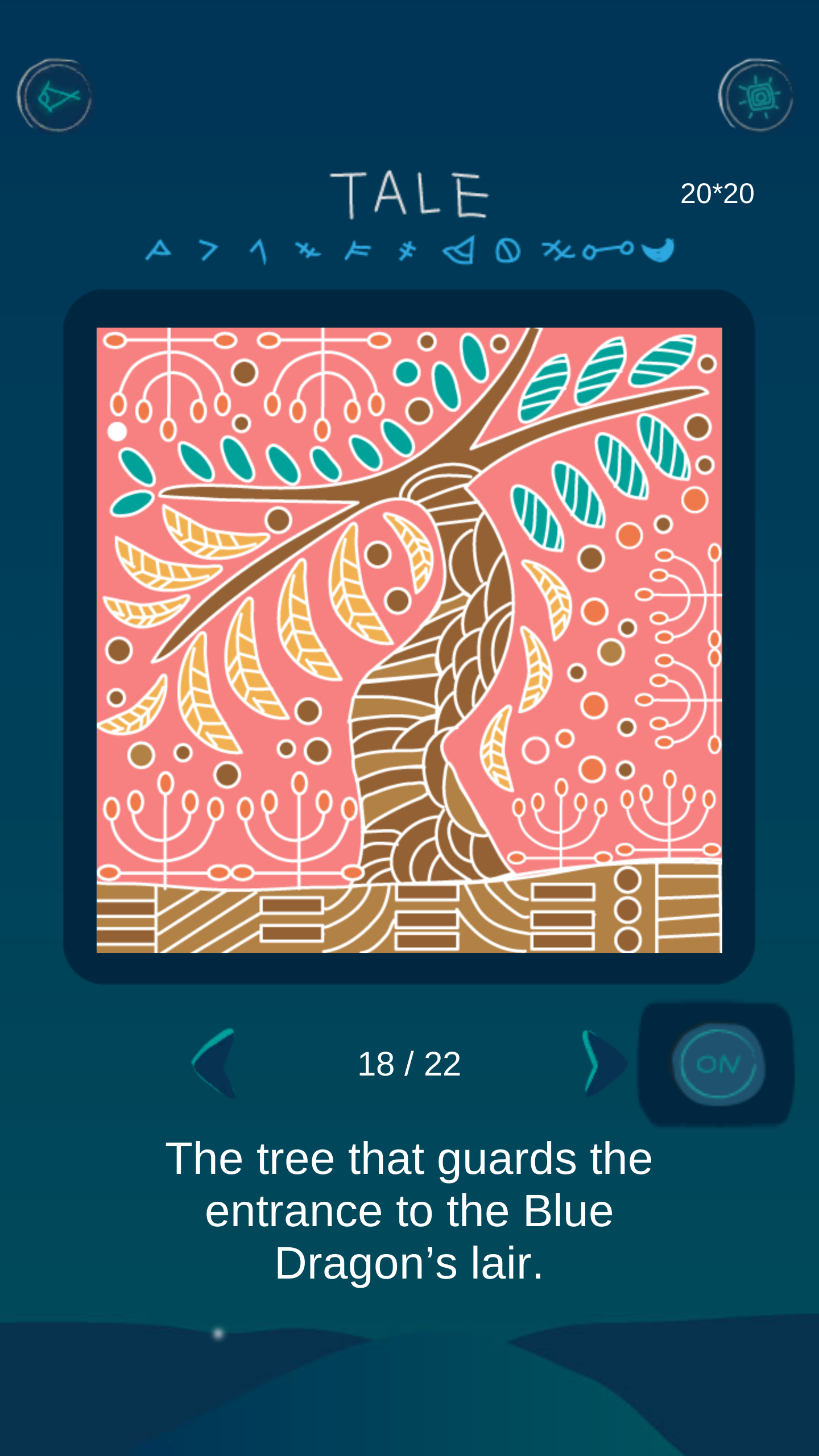Tap the fish icon in the top corner
Image resolution: width=819 pixels, height=1456 pixels.
55,96
